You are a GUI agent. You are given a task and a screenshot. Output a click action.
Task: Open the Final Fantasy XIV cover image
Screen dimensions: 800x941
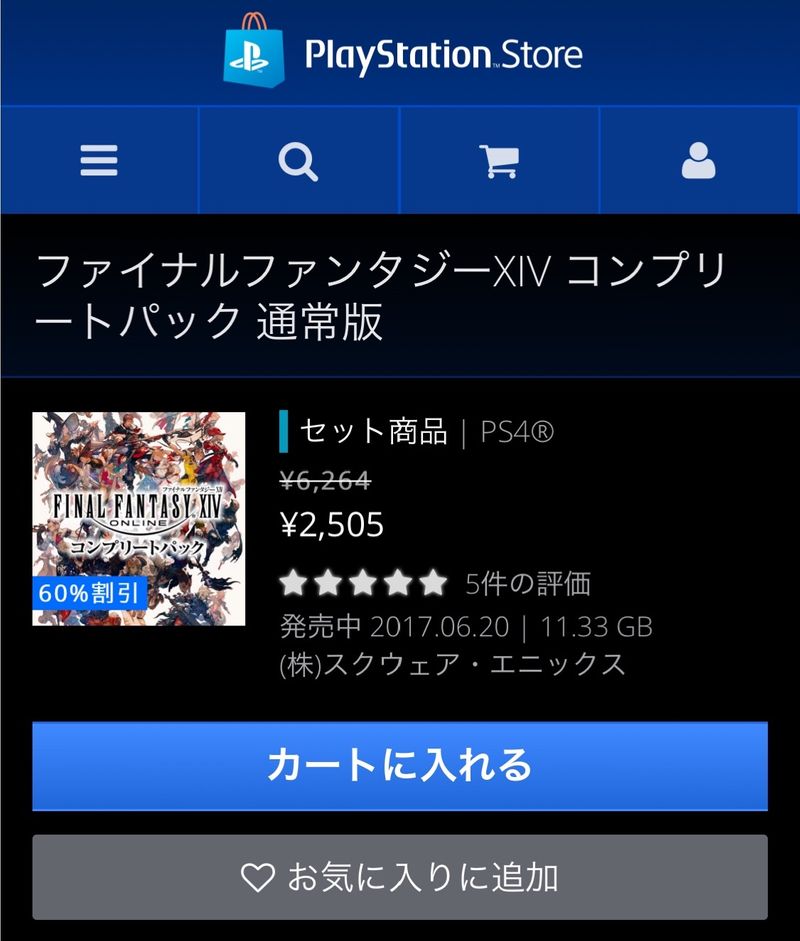139,519
